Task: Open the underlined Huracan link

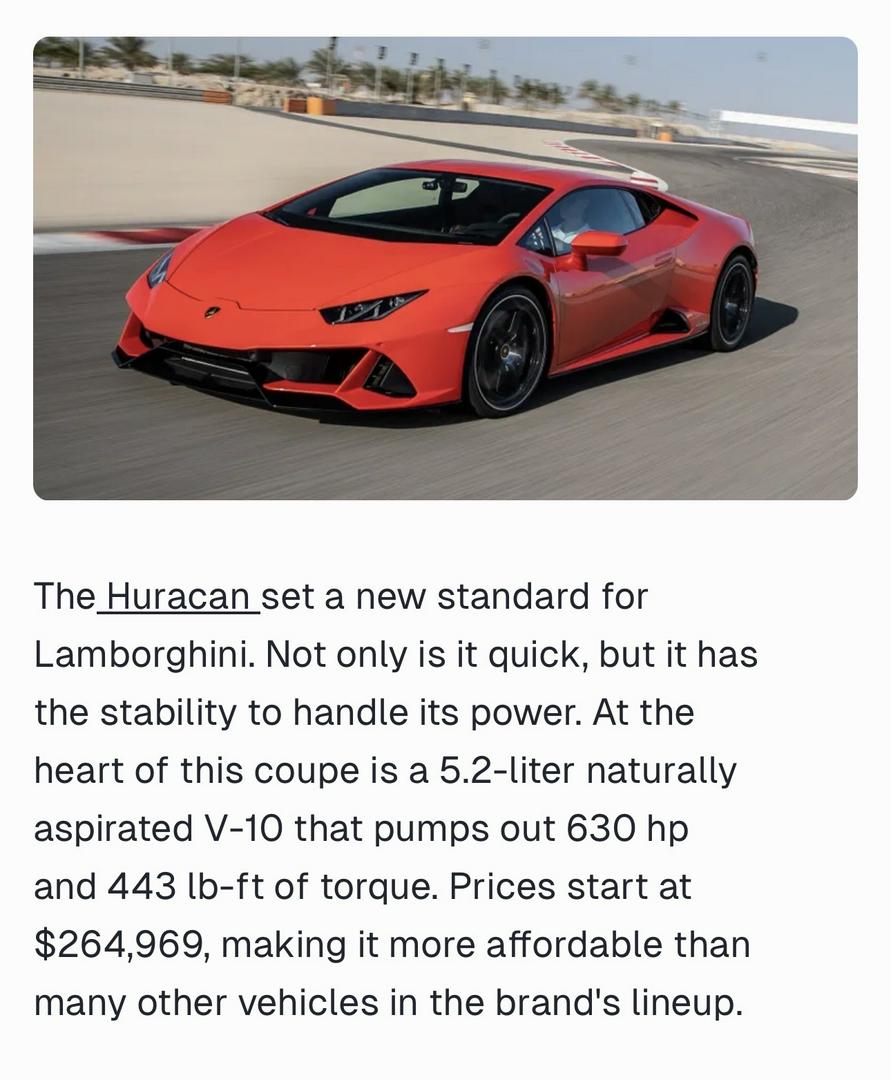Action: point(178,597)
